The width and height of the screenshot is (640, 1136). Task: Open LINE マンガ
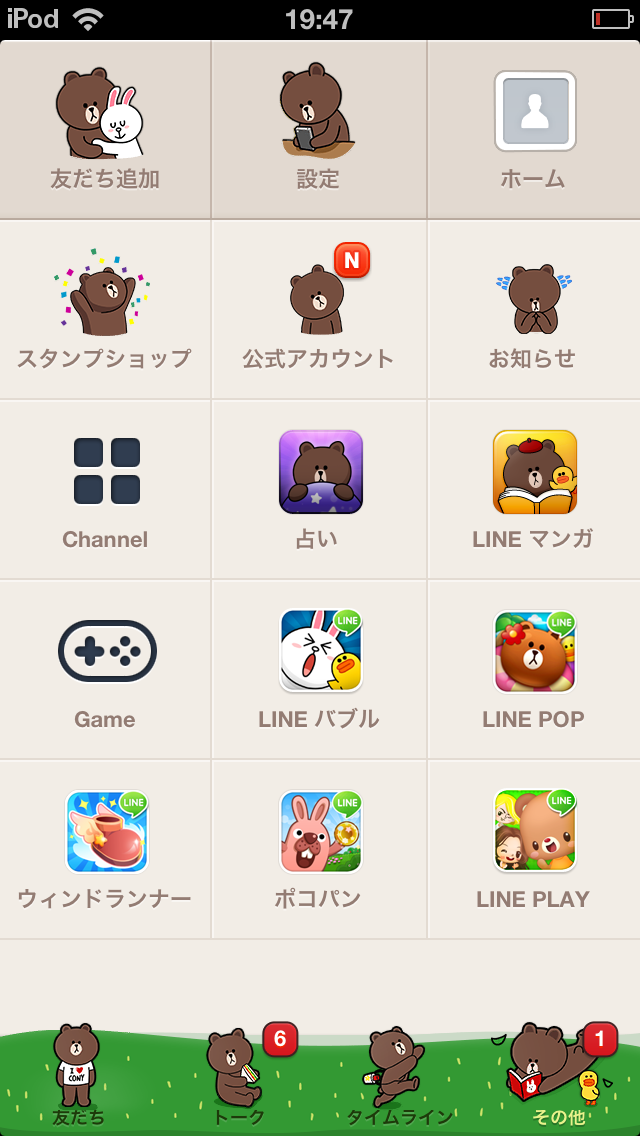[534, 490]
